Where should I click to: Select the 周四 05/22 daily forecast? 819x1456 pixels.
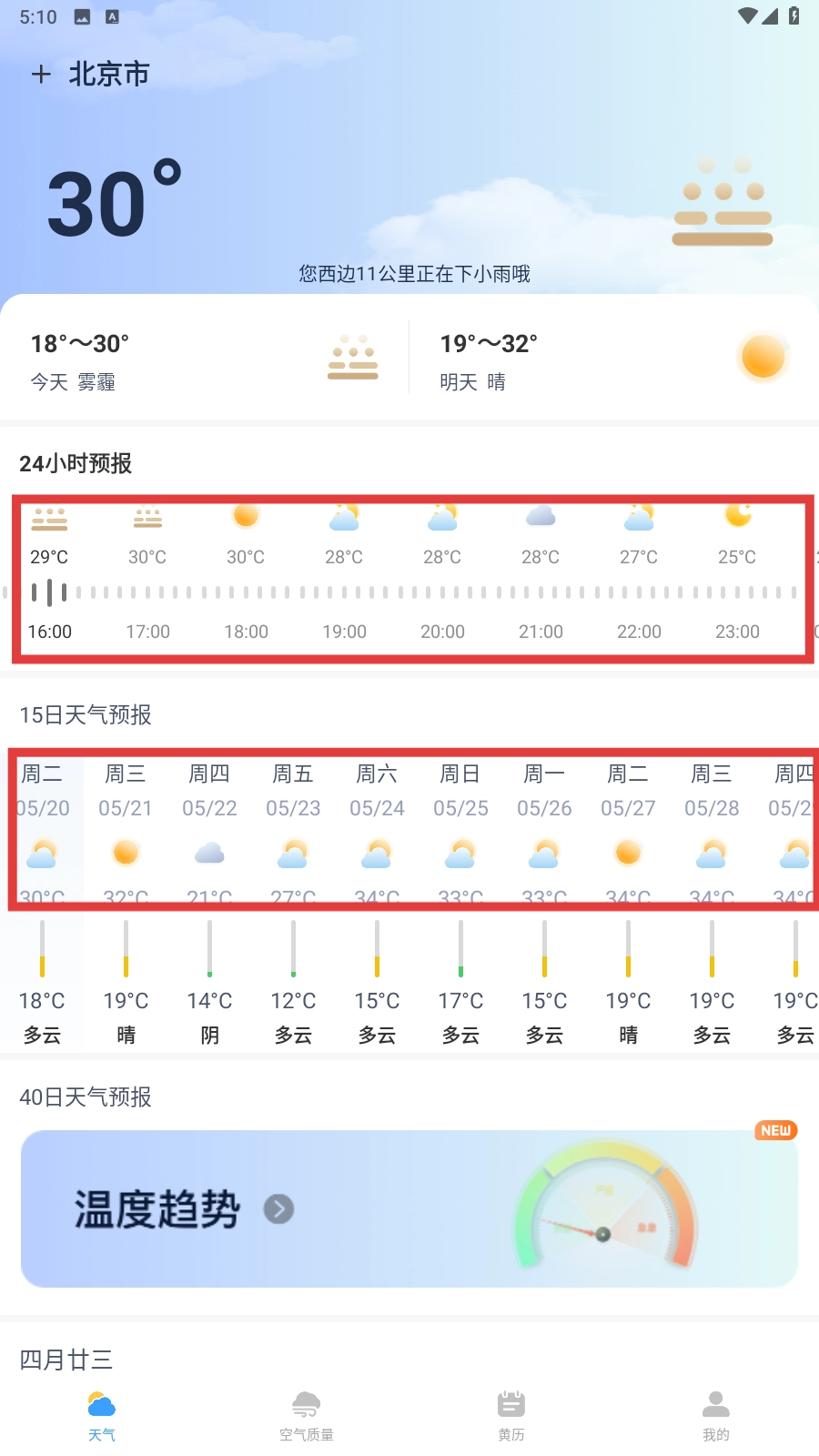[x=209, y=901]
